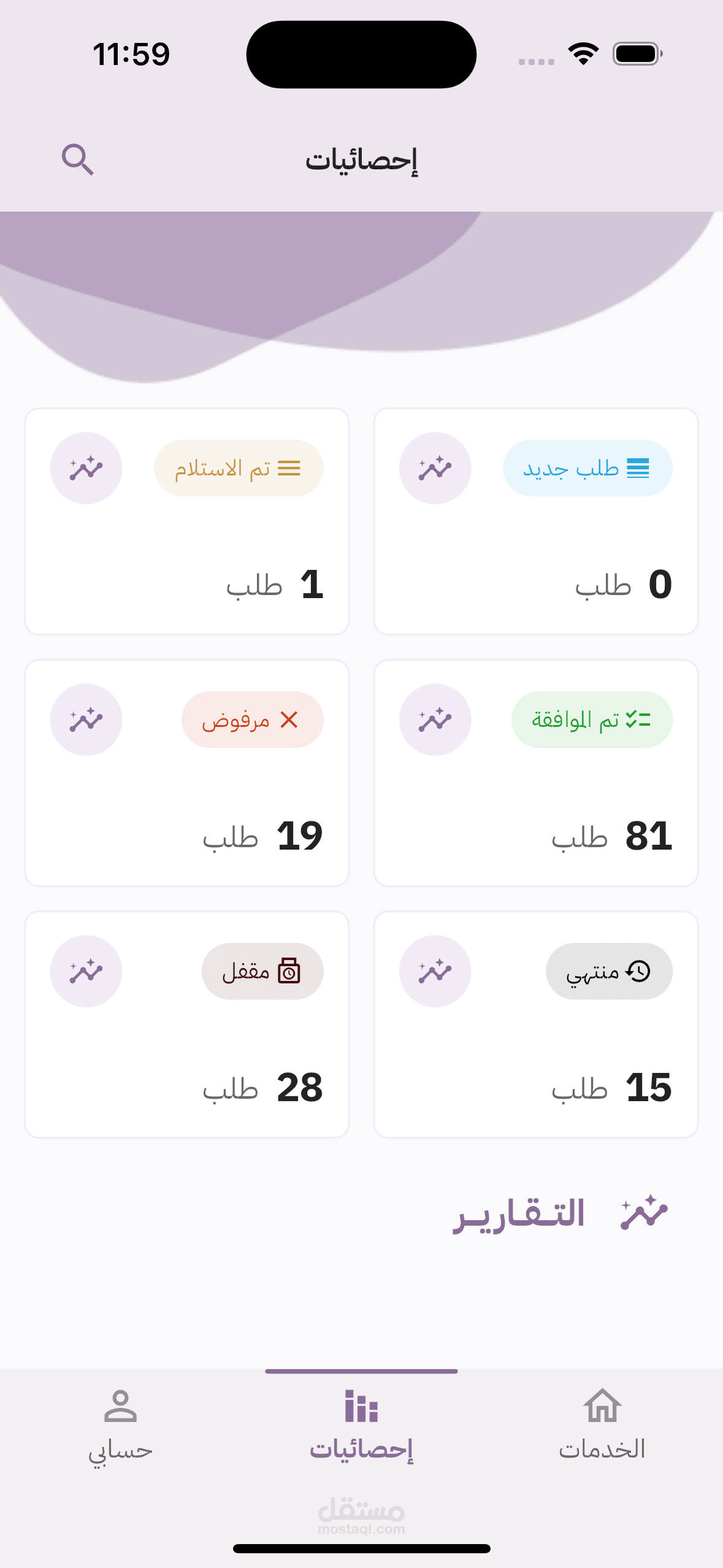Open the تم الاستلام card
Image resolution: width=723 pixels, height=1568 pixels.
(x=187, y=521)
